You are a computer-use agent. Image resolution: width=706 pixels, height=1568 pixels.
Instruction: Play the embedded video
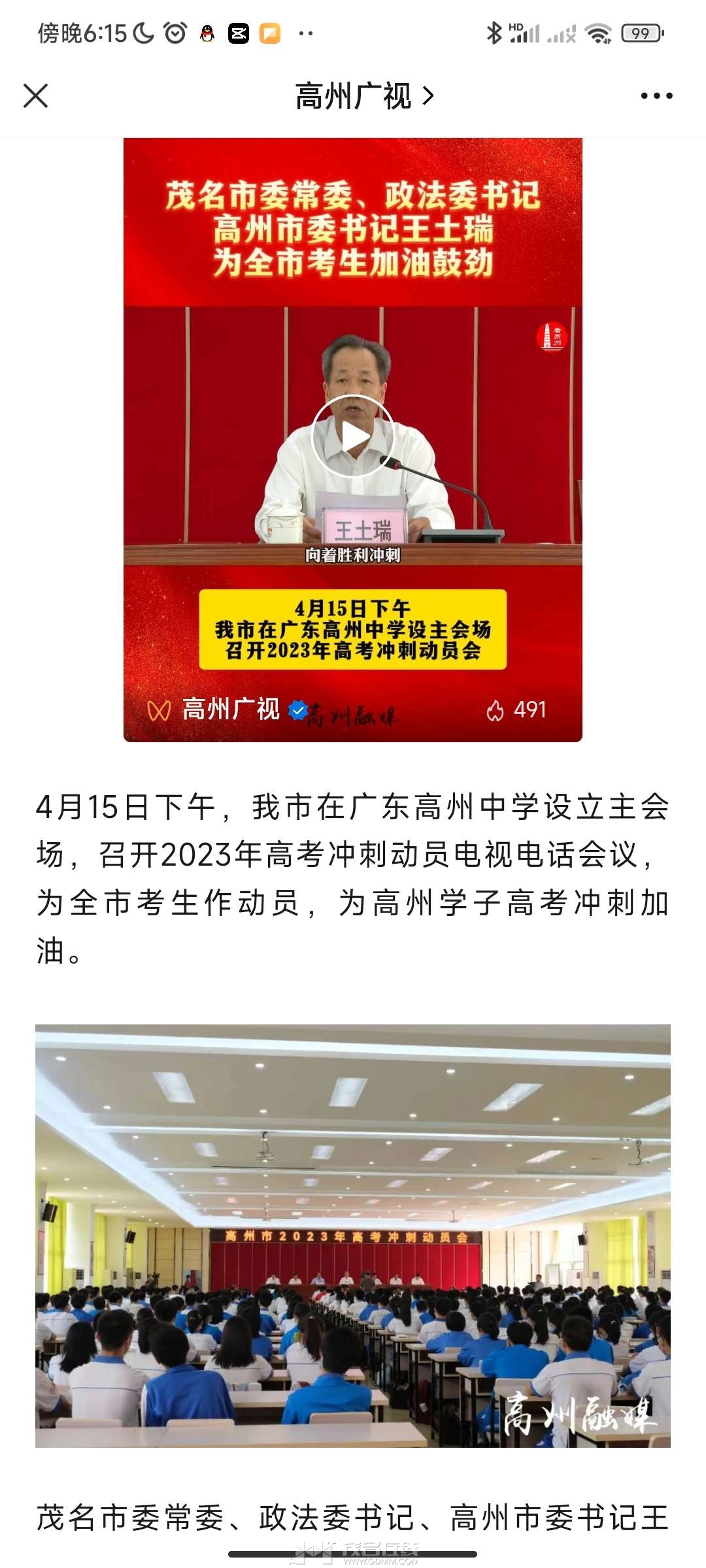353,436
